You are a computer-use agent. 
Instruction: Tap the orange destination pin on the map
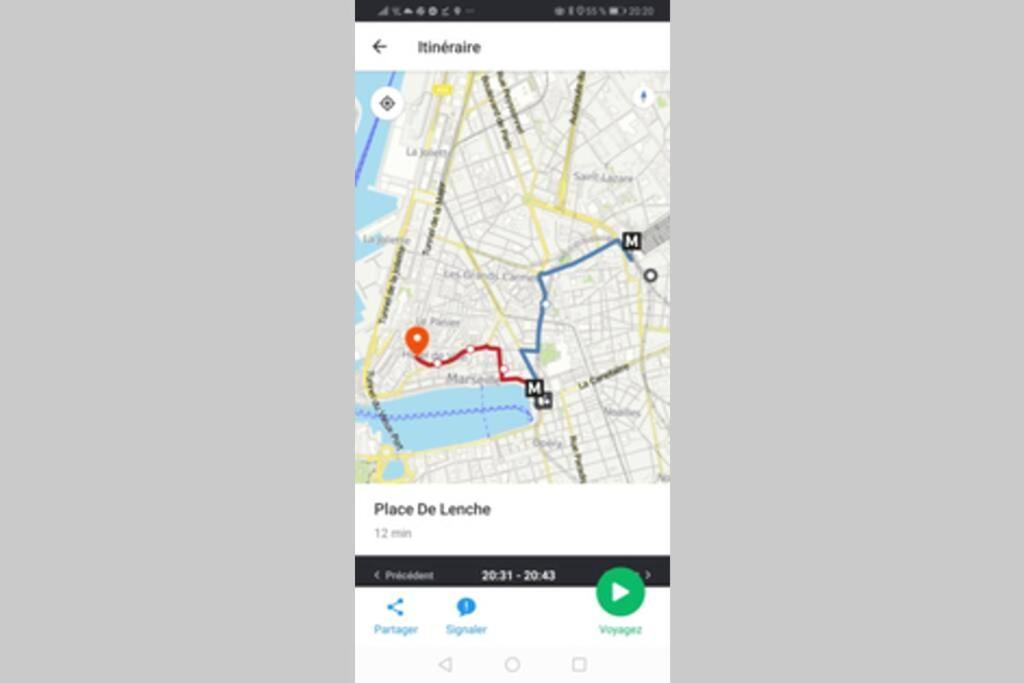[x=416, y=341]
